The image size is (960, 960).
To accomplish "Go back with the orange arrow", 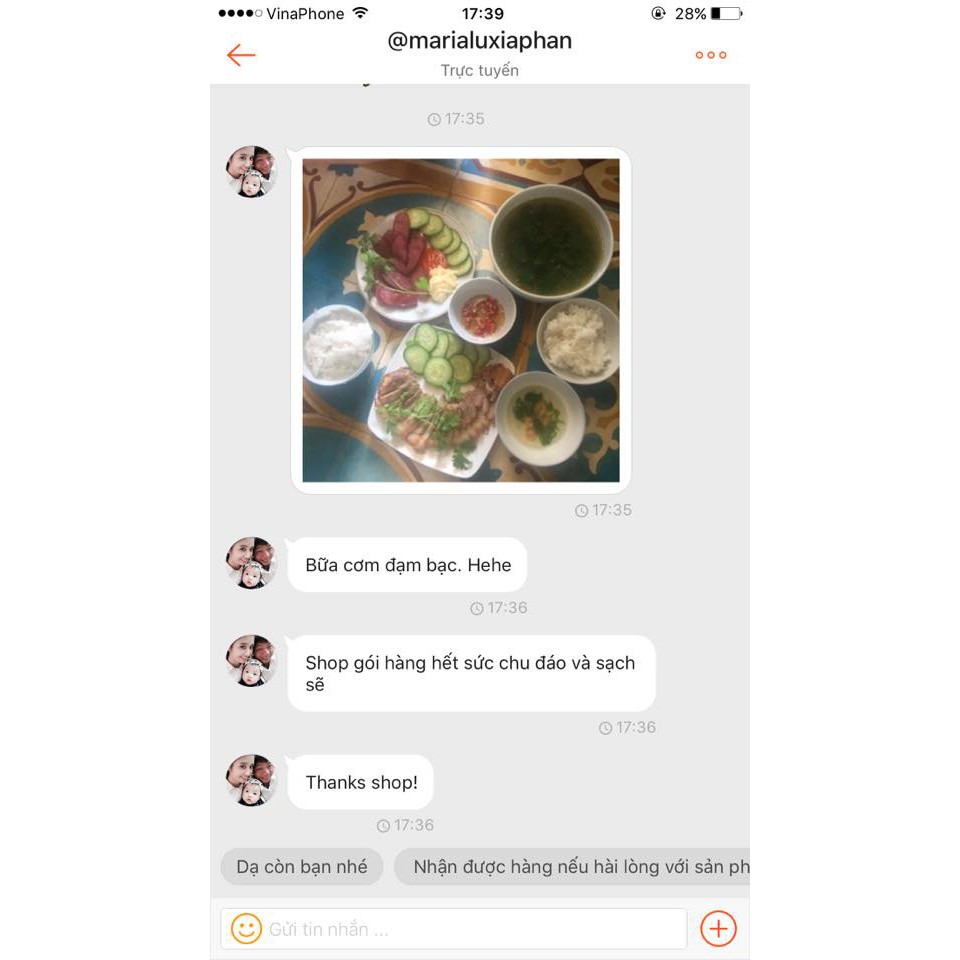I will (x=241, y=55).
